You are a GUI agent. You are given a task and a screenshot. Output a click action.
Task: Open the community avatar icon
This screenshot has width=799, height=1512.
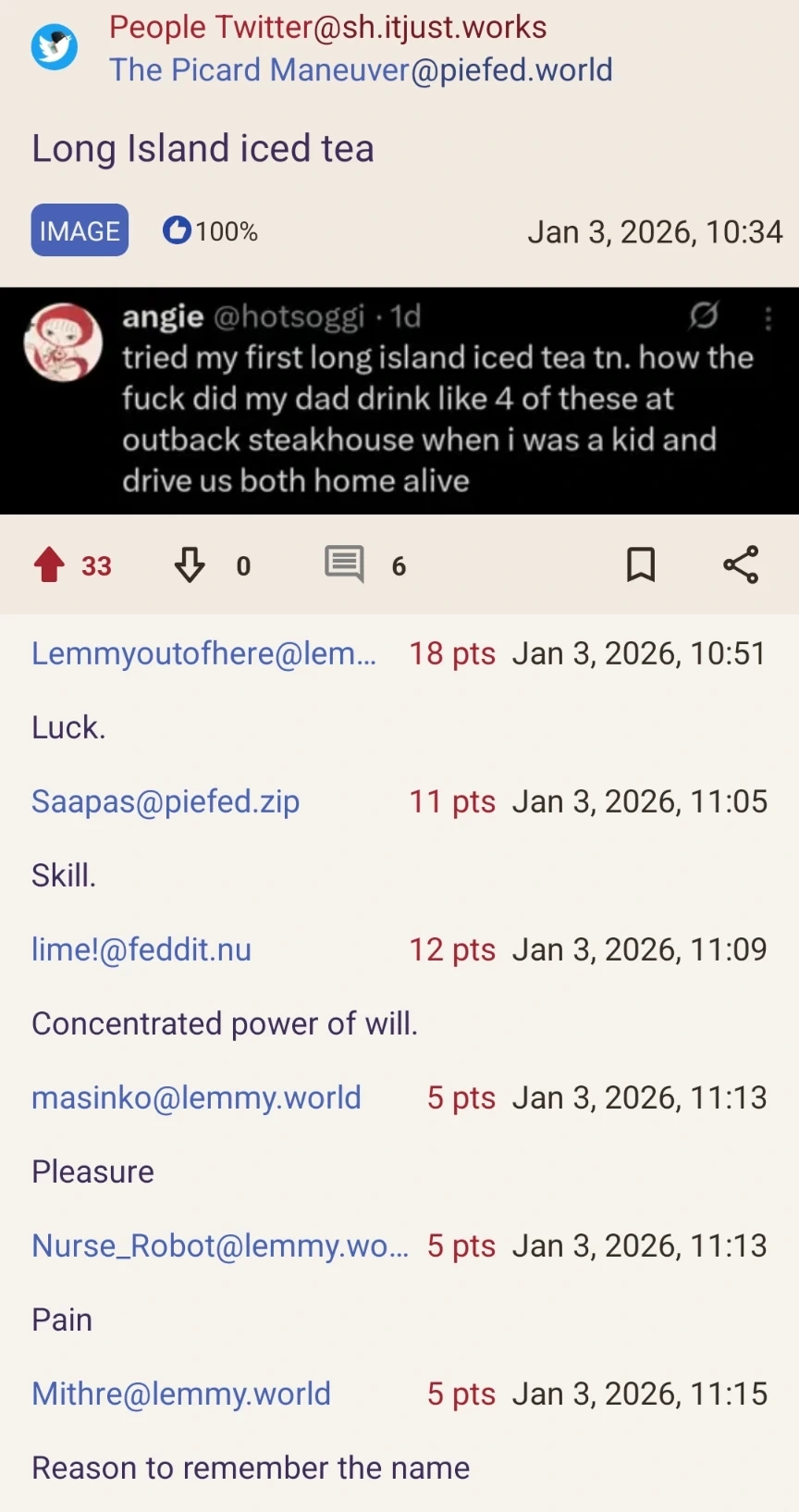(55, 46)
